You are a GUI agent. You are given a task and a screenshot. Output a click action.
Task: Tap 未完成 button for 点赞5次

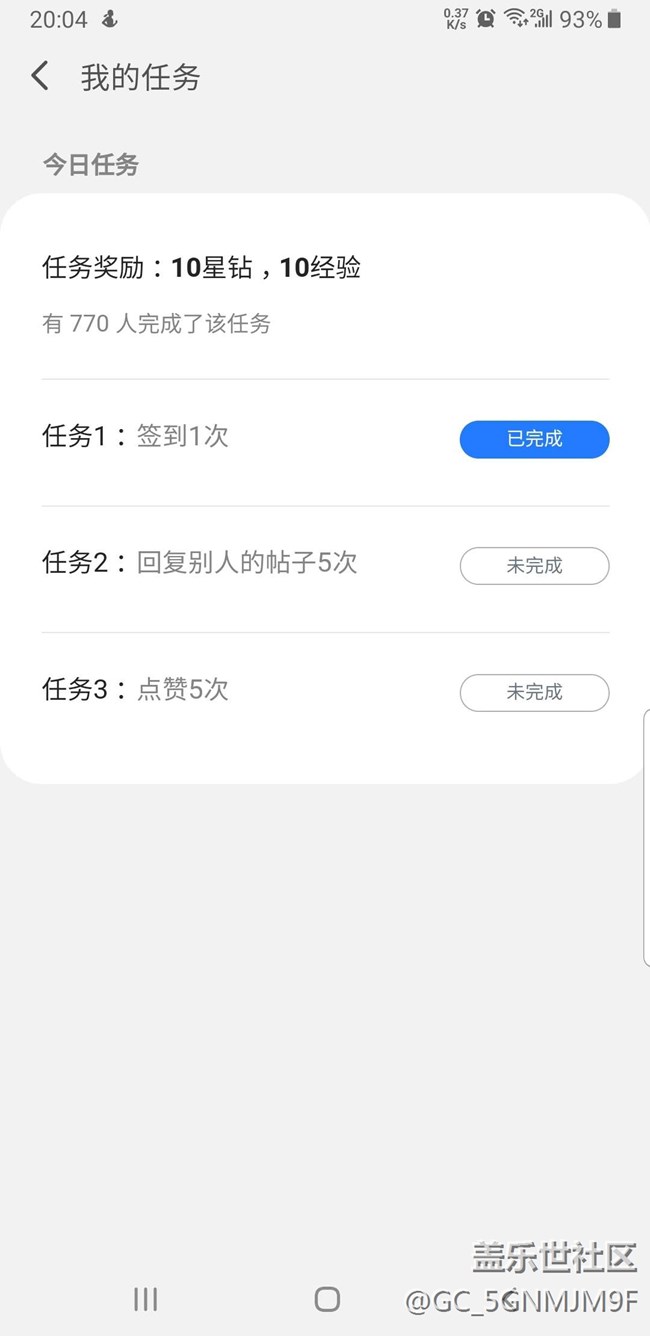(534, 692)
